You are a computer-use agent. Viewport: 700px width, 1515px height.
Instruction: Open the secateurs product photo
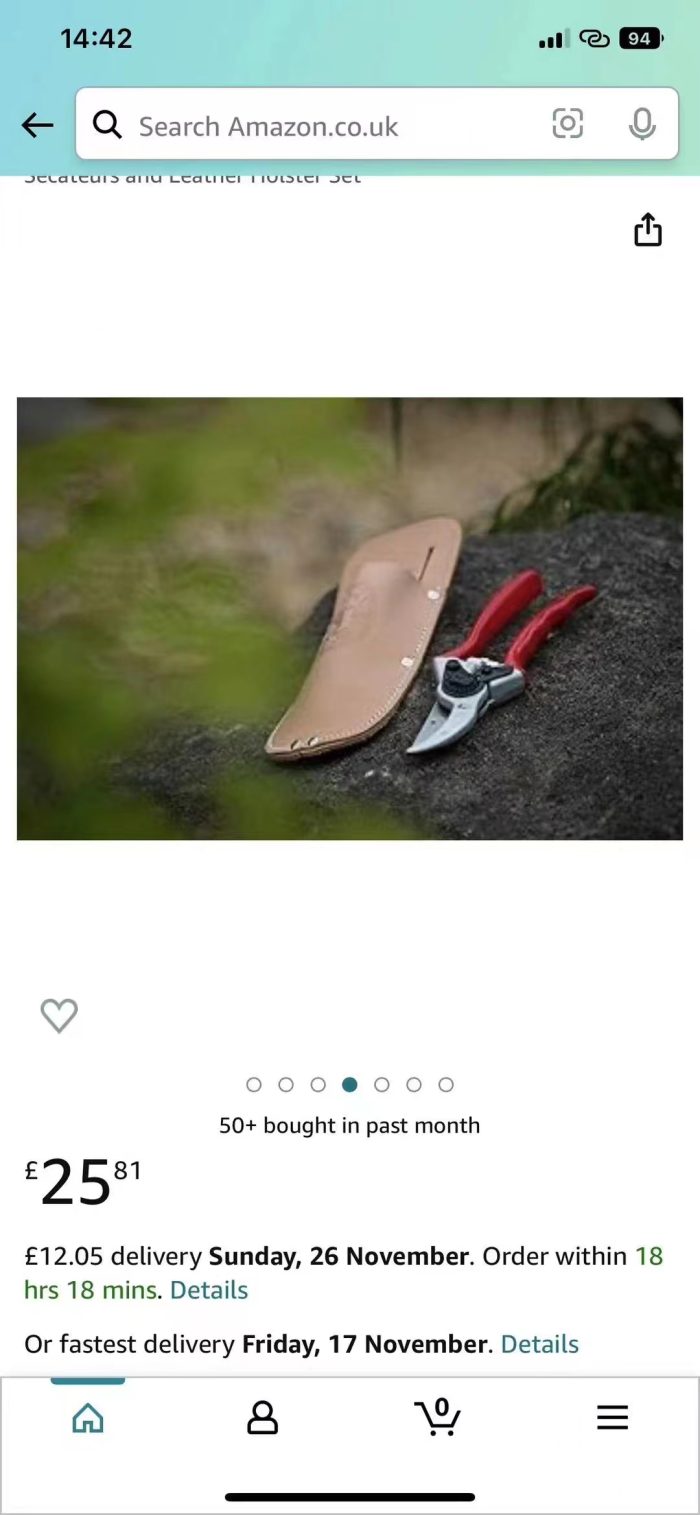pyautogui.click(x=350, y=618)
